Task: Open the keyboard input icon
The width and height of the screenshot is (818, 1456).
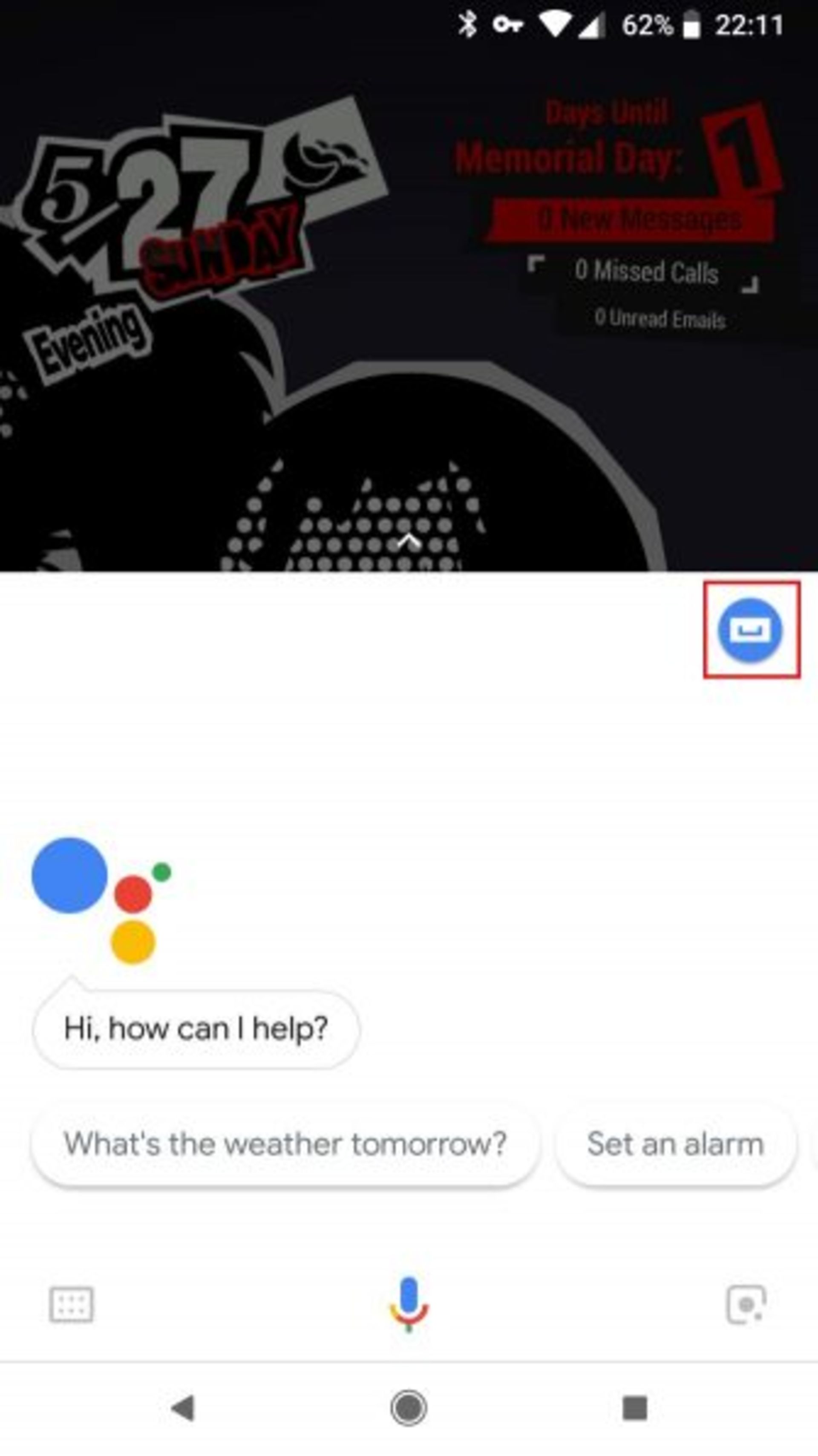Action: 72,1305
